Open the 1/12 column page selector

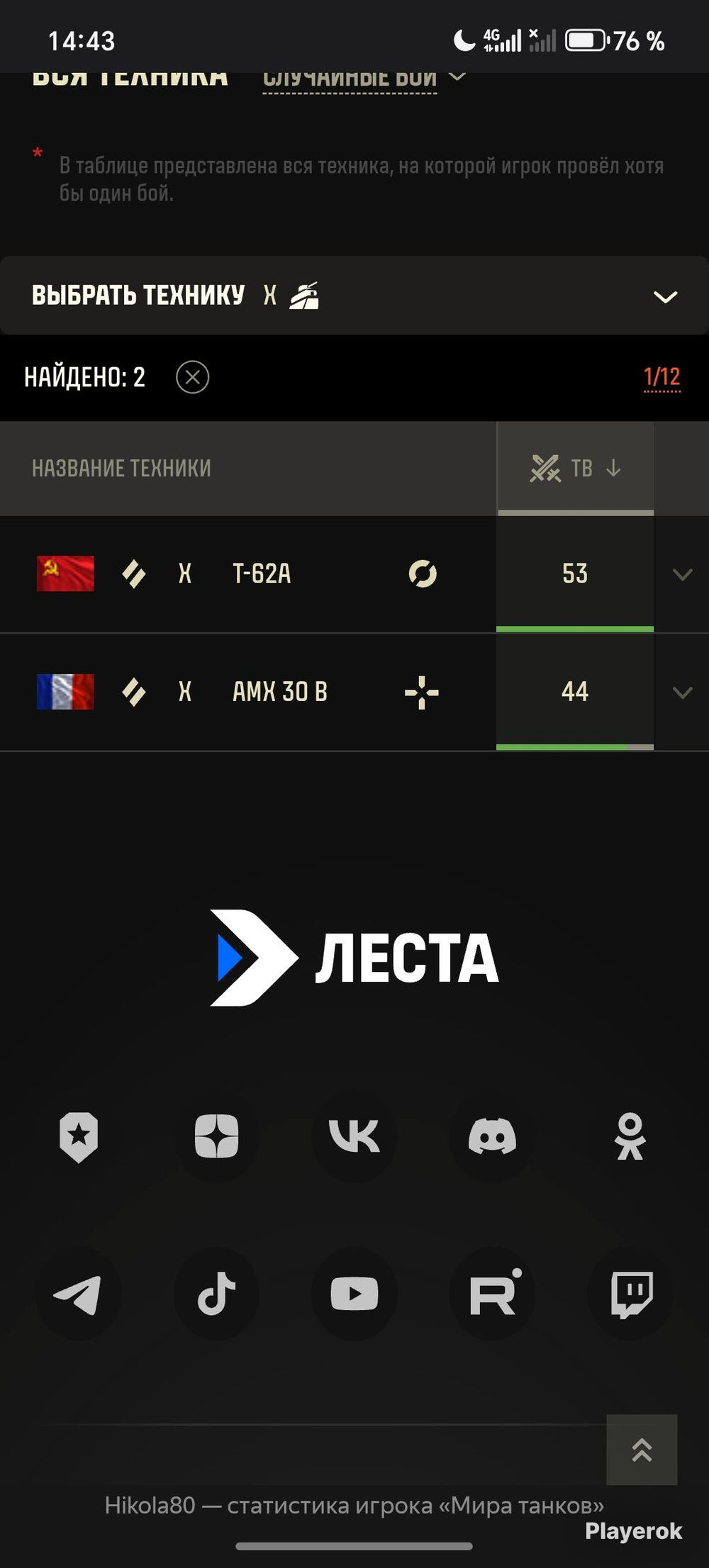coord(661,376)
